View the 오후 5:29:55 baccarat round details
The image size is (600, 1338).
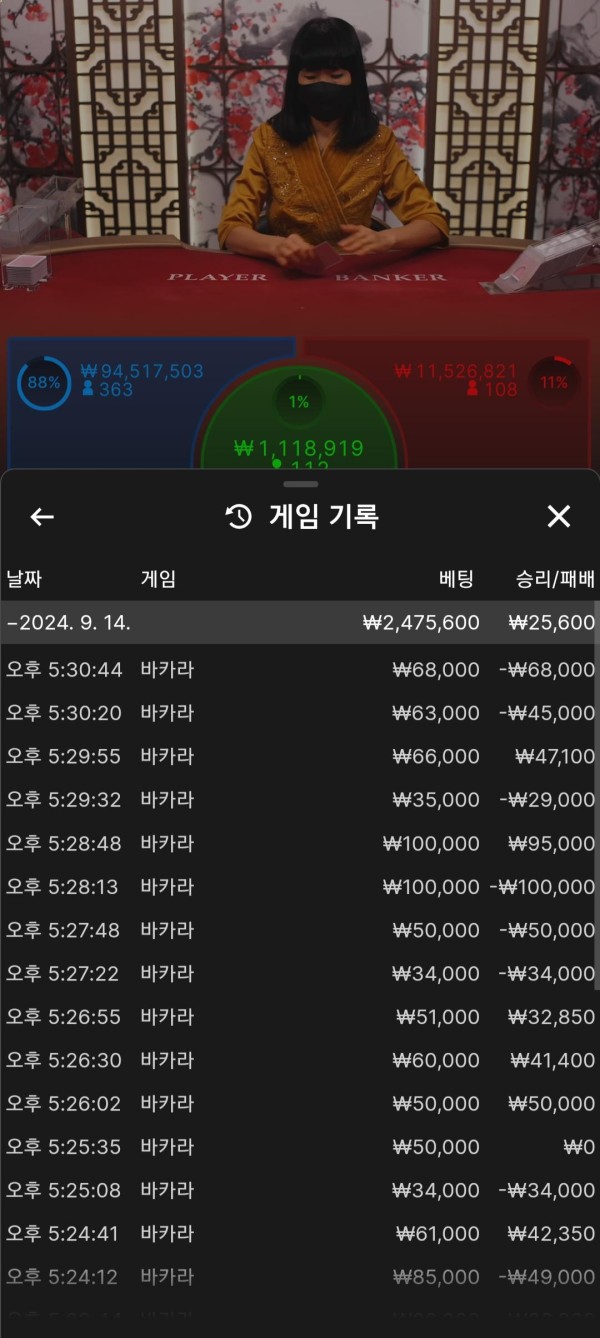pos(298,756)
